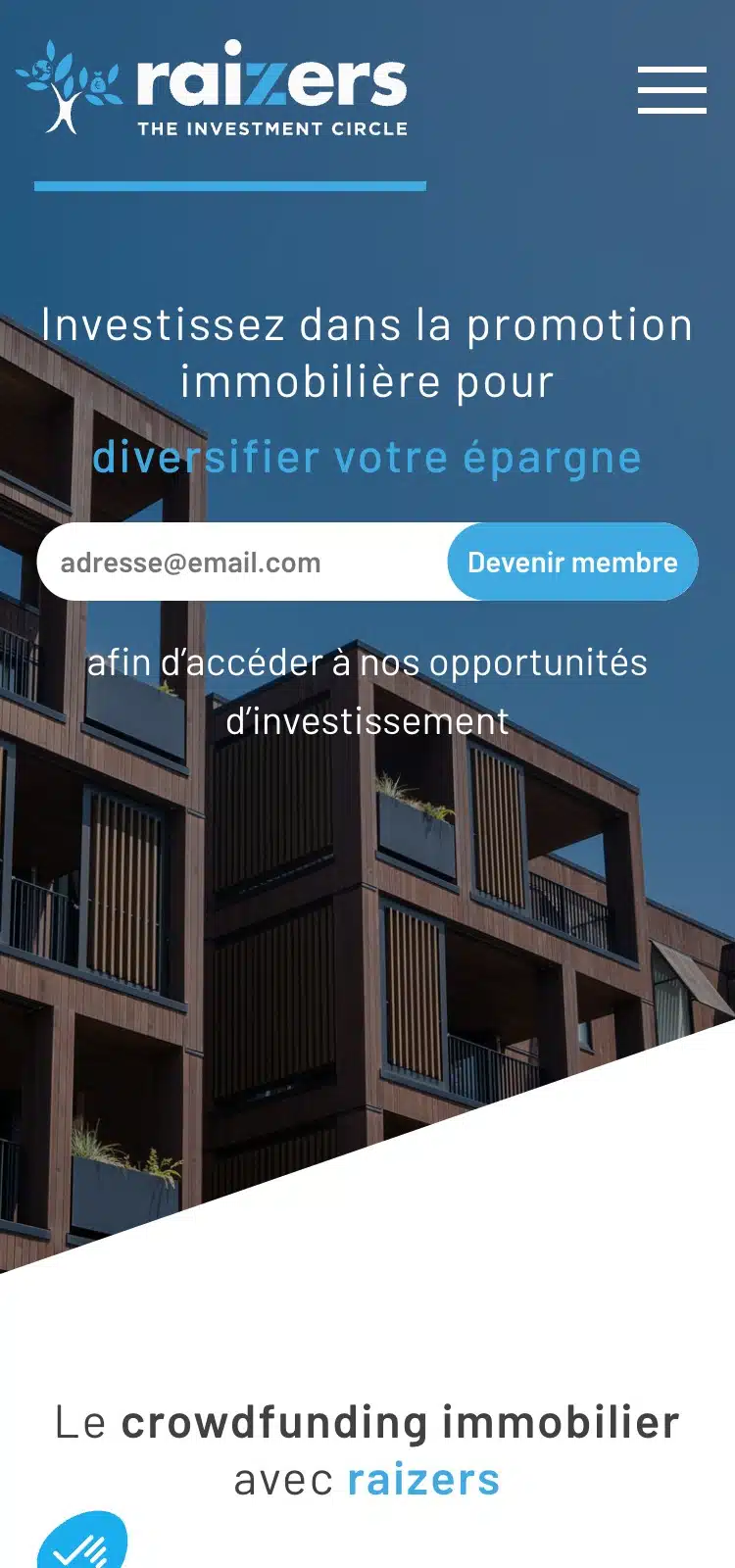Tap the Devenir membre button
Image resolution: width=735 pixels, height=1568 pixels.
click(x=572, y=563)
